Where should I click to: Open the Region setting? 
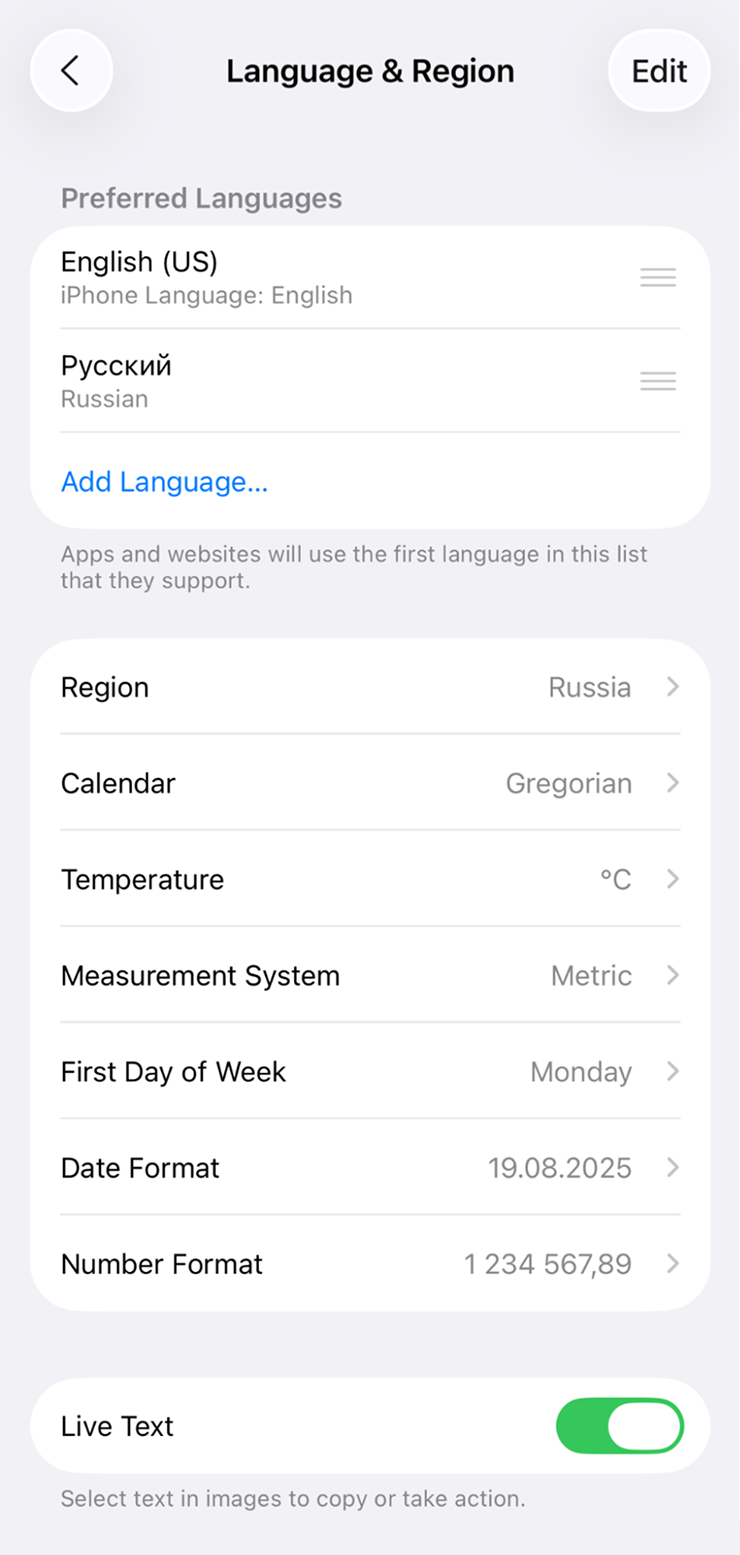tap(370, 687)
